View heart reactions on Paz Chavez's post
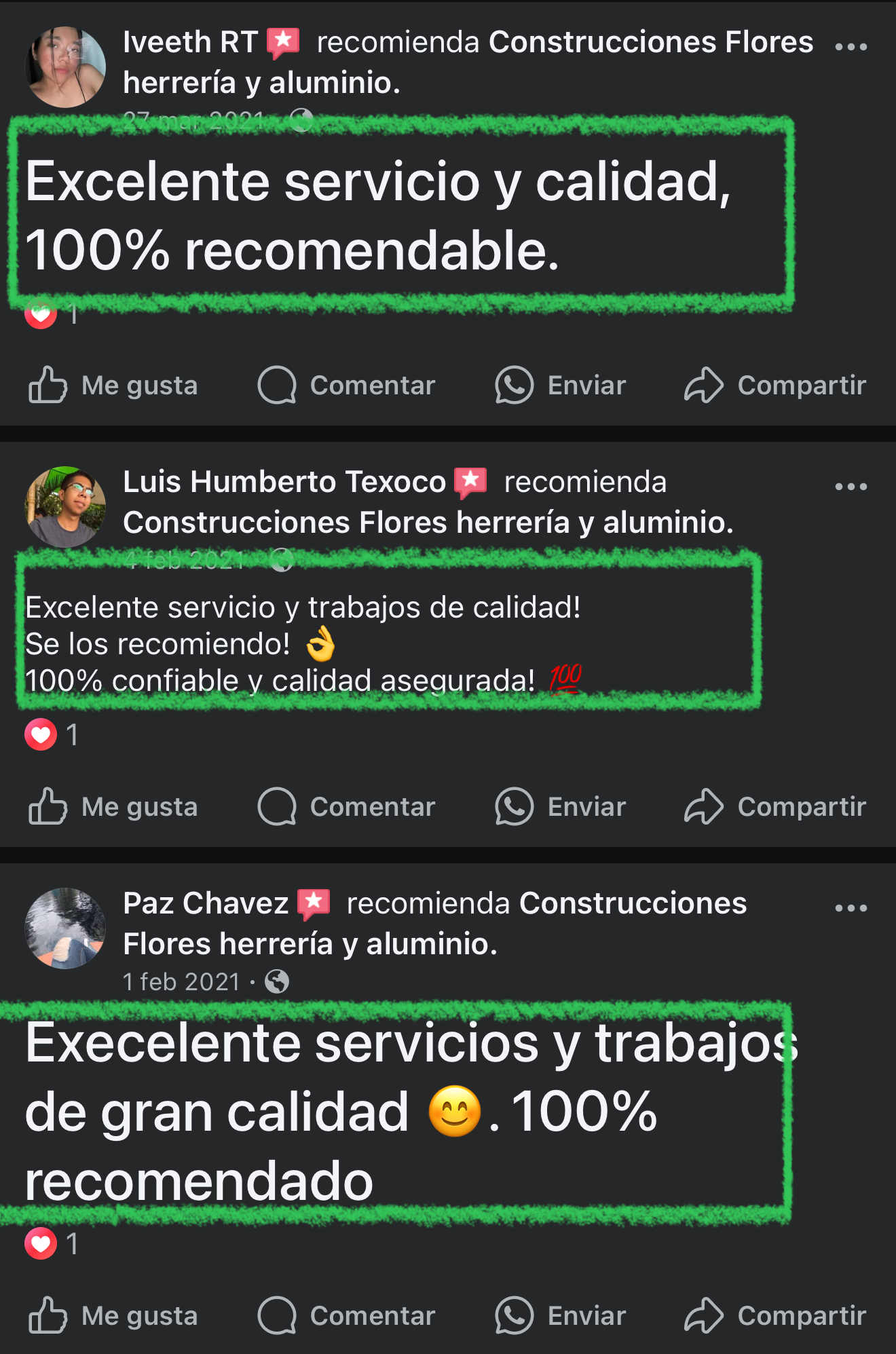 (x=52, y=1244)
